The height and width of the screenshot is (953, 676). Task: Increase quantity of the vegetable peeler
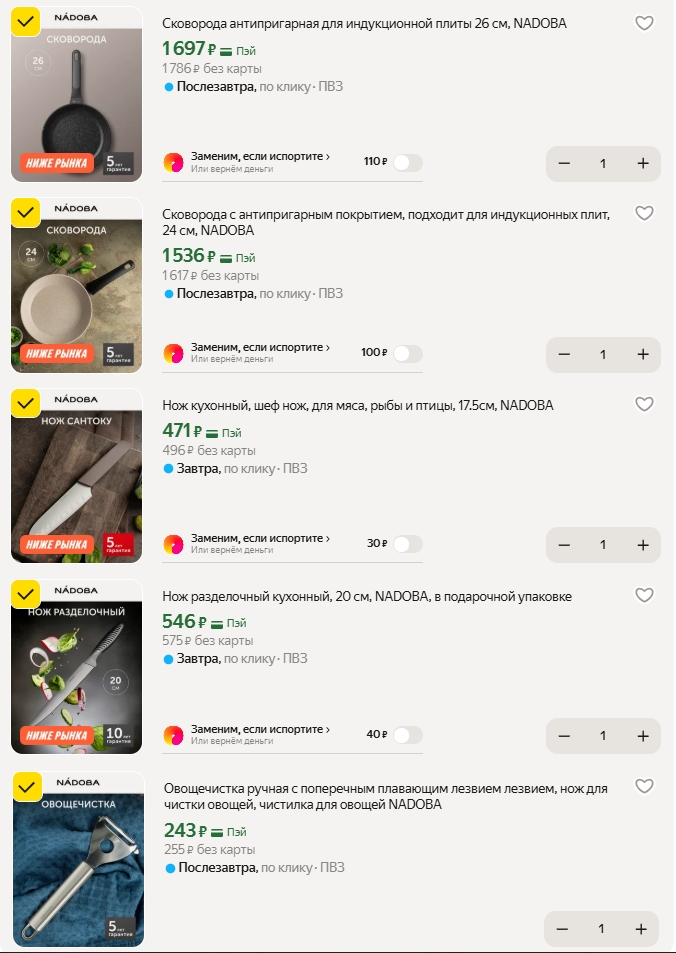(x=641, y=929)
